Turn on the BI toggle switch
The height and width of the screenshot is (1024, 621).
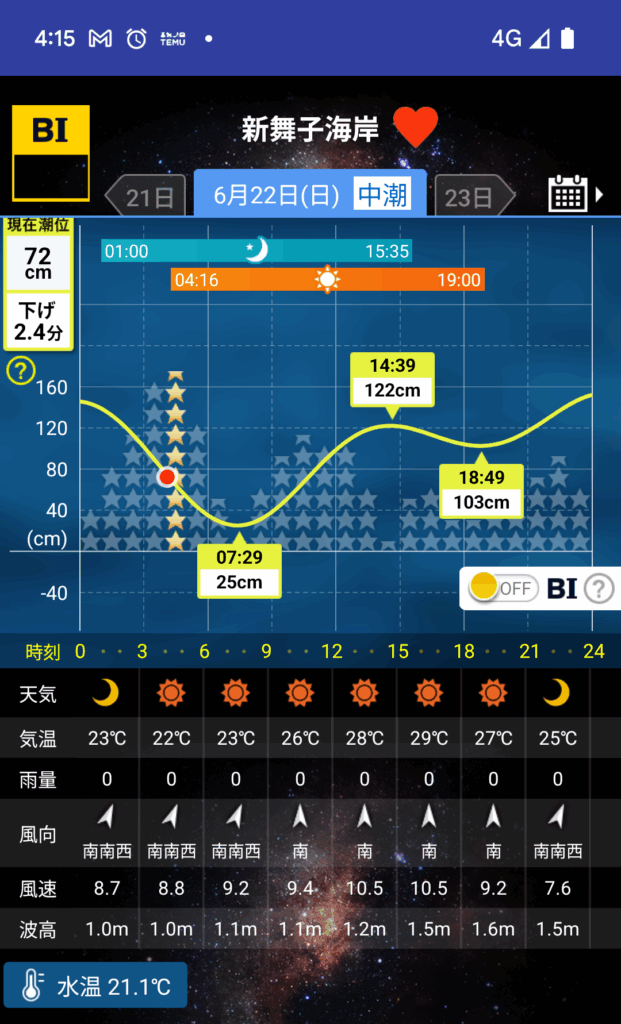click(x=503, y=588)
